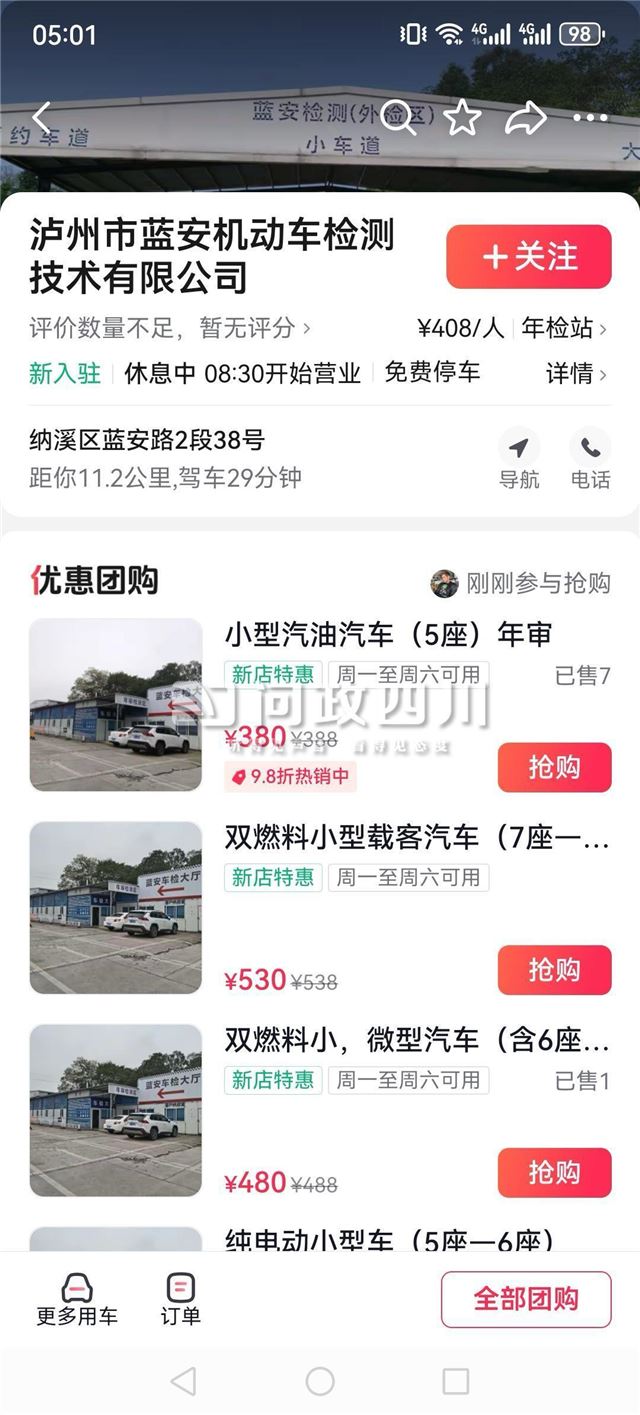The height and width of the screenshot is (1415, 640).
Task: Open search from the top bar
Action: [x=397, y=119]
